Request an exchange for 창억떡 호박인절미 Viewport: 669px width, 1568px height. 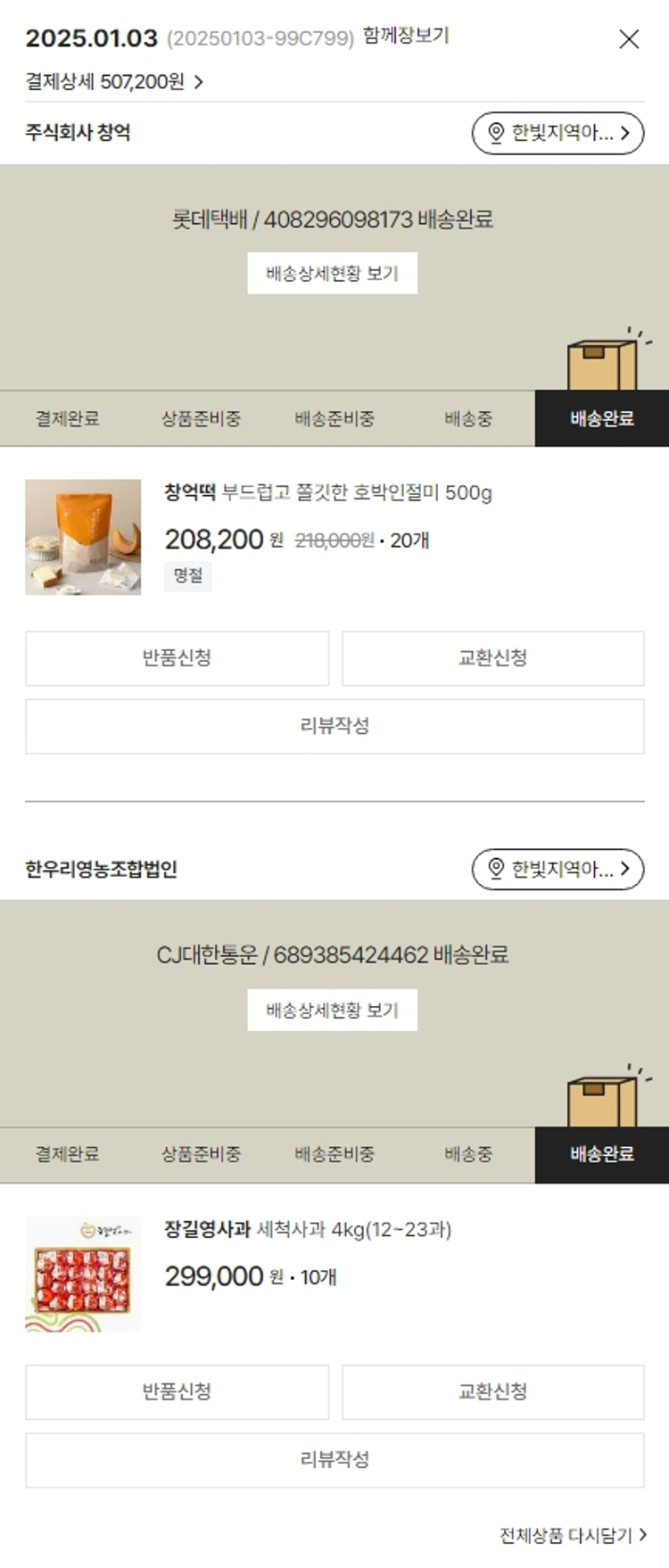(492, 658)
